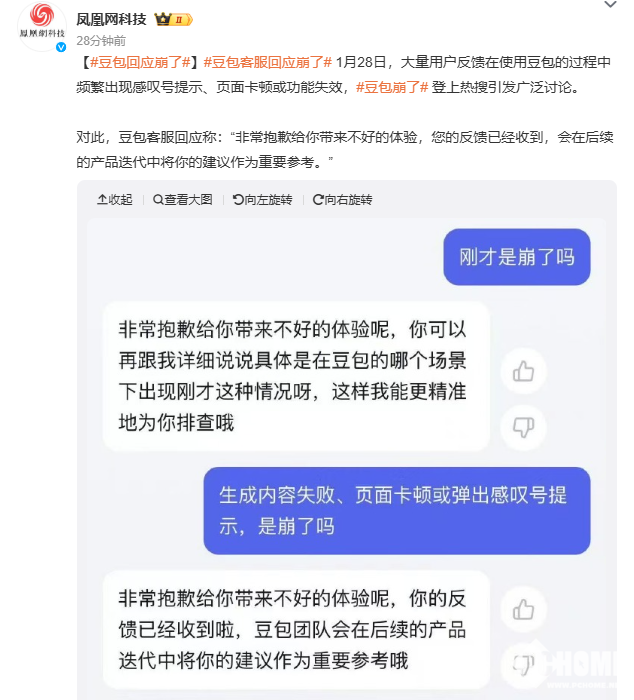View the full-size image via 查看大图

[182, 200]
